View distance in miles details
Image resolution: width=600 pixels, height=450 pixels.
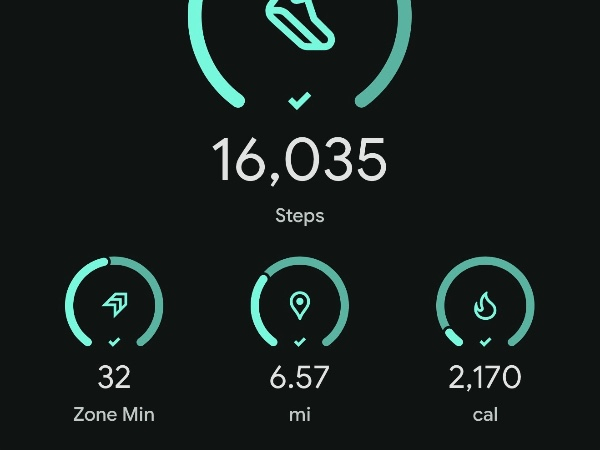click(299, 306)
